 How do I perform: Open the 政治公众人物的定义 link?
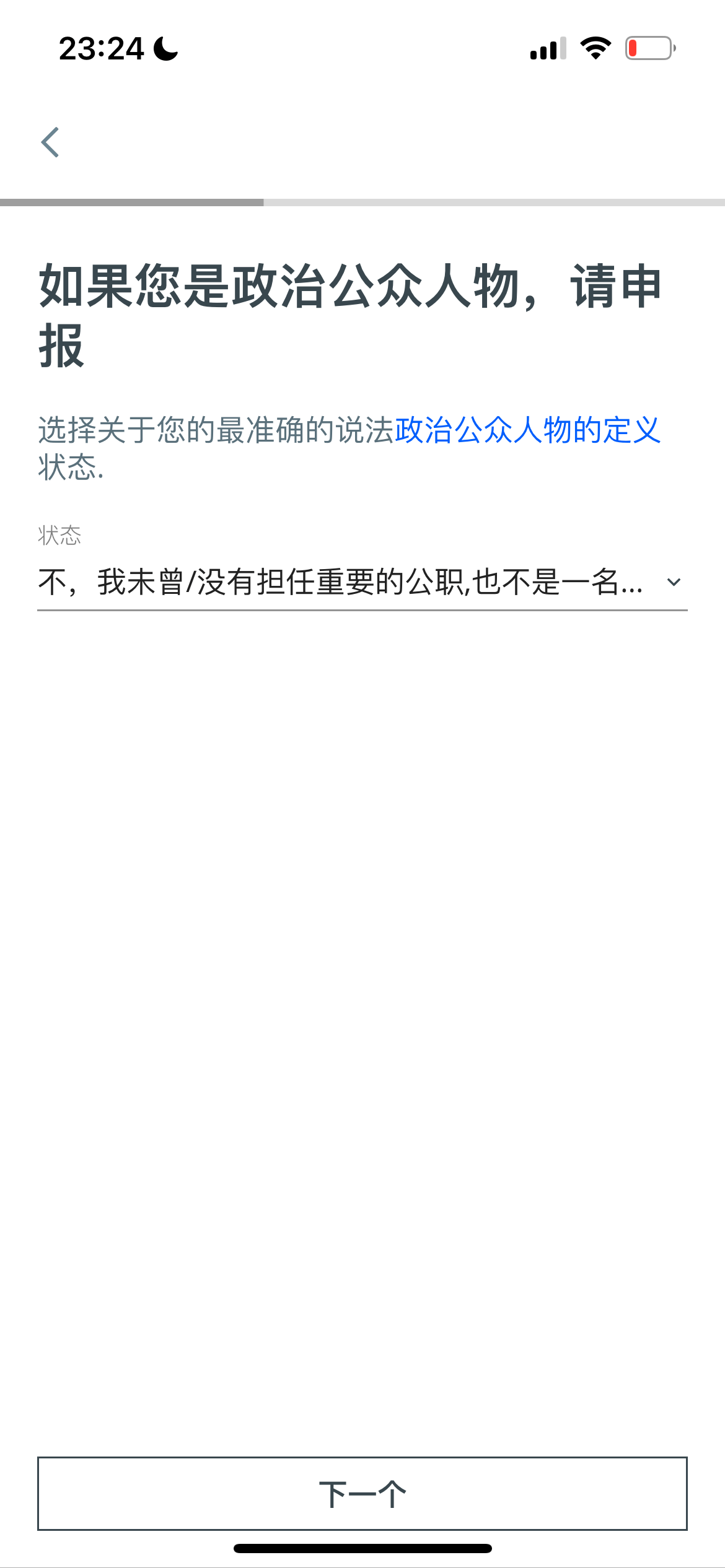click(x=528, y=430)
